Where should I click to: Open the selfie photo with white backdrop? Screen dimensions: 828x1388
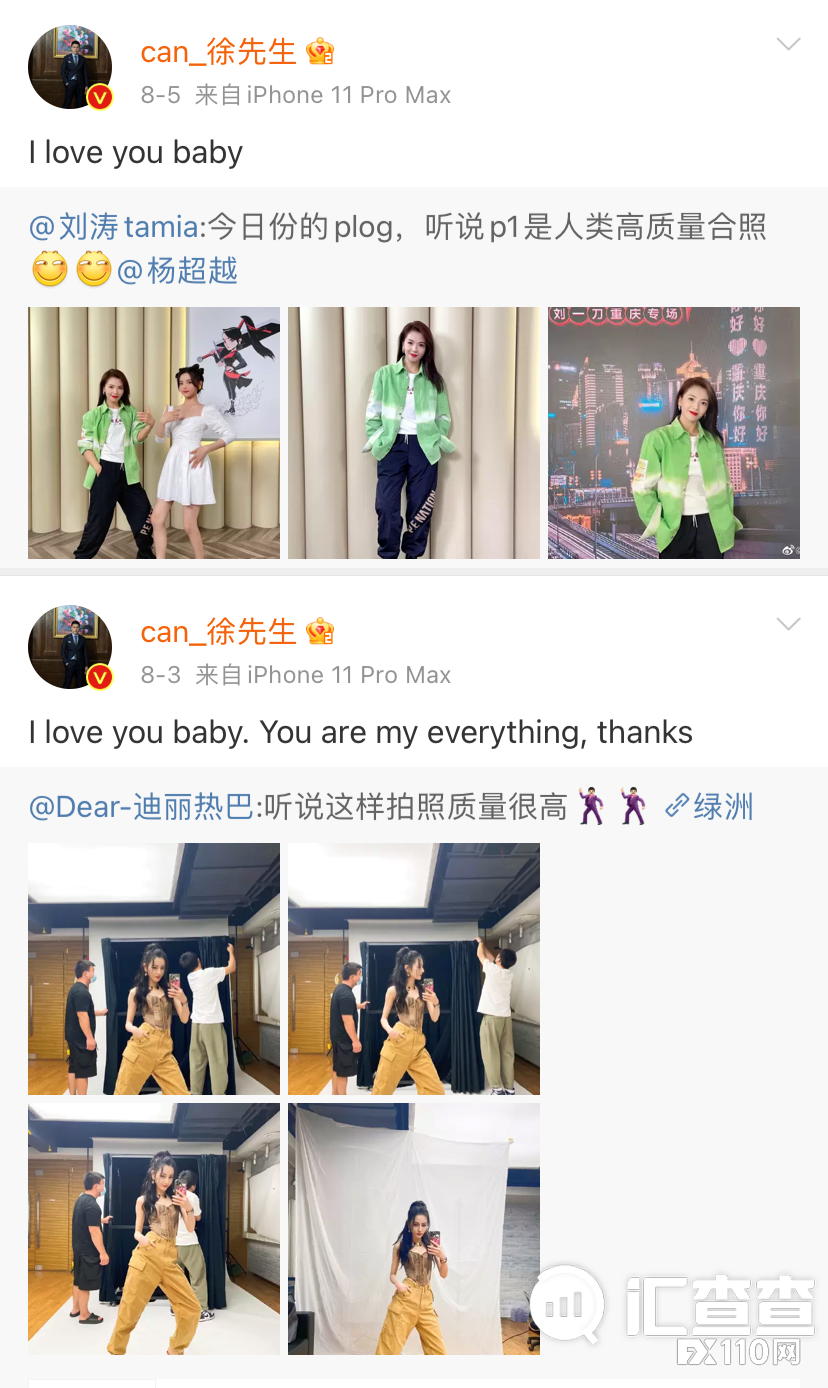pyautogui.click(x=414, y=1229)
